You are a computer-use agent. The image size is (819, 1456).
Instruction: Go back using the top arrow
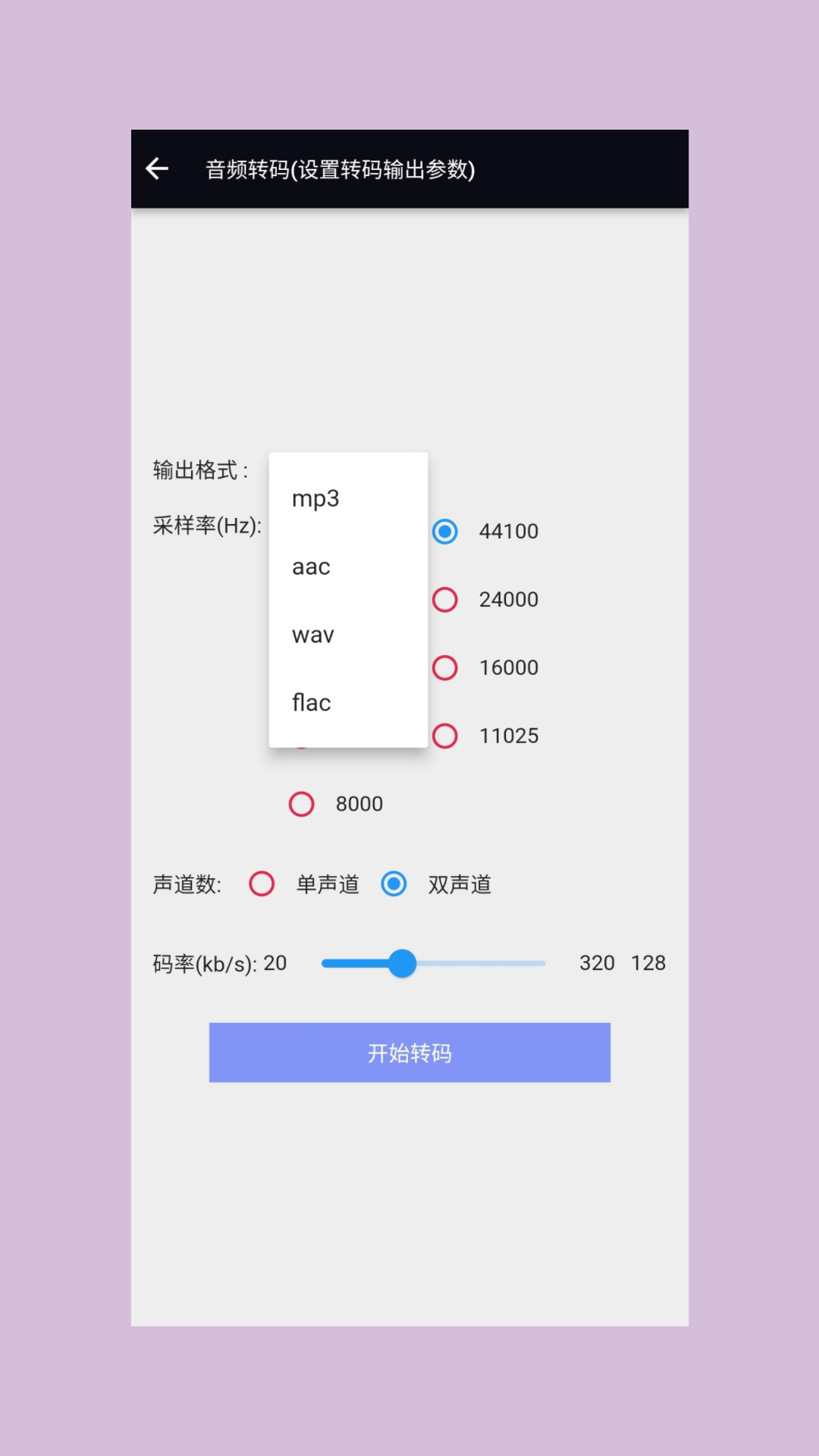[157, 168]
